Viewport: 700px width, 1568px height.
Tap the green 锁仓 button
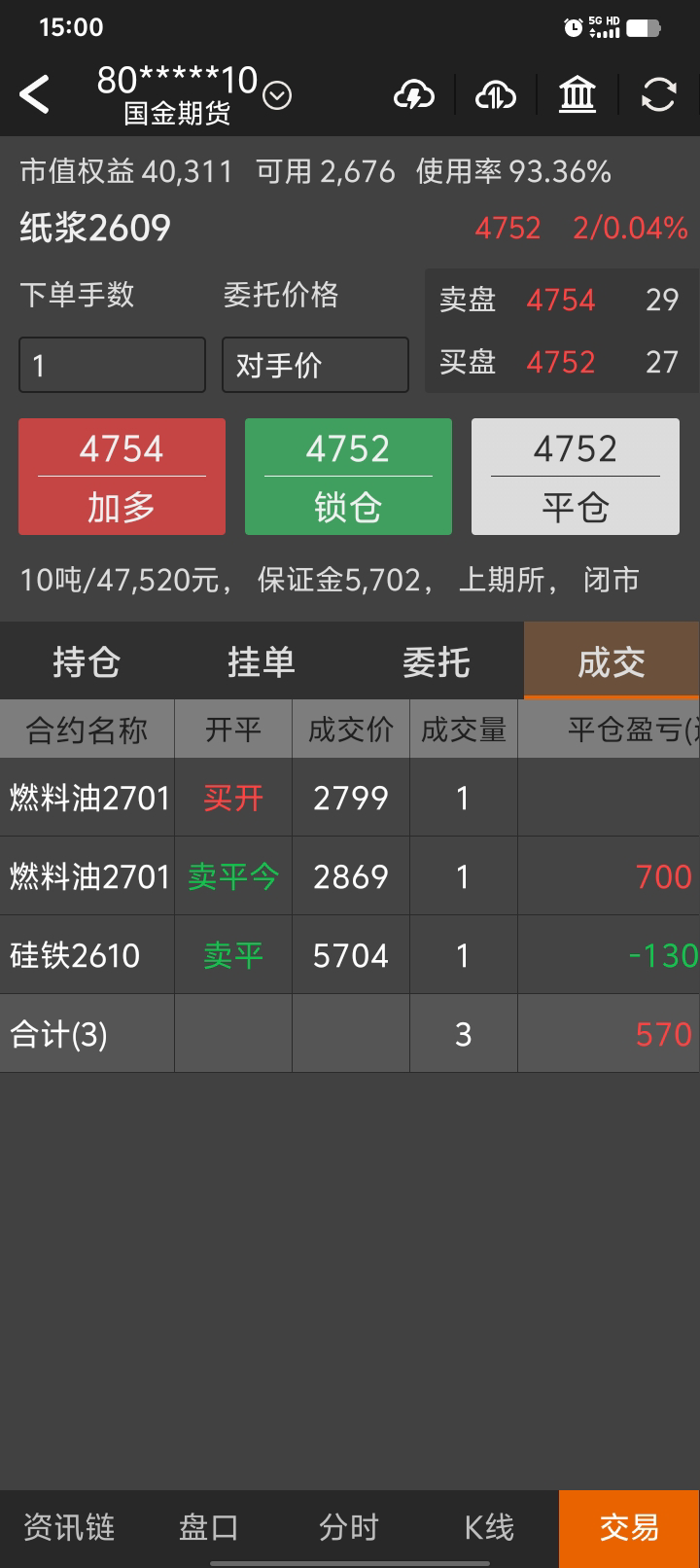[x=348, y=477]
